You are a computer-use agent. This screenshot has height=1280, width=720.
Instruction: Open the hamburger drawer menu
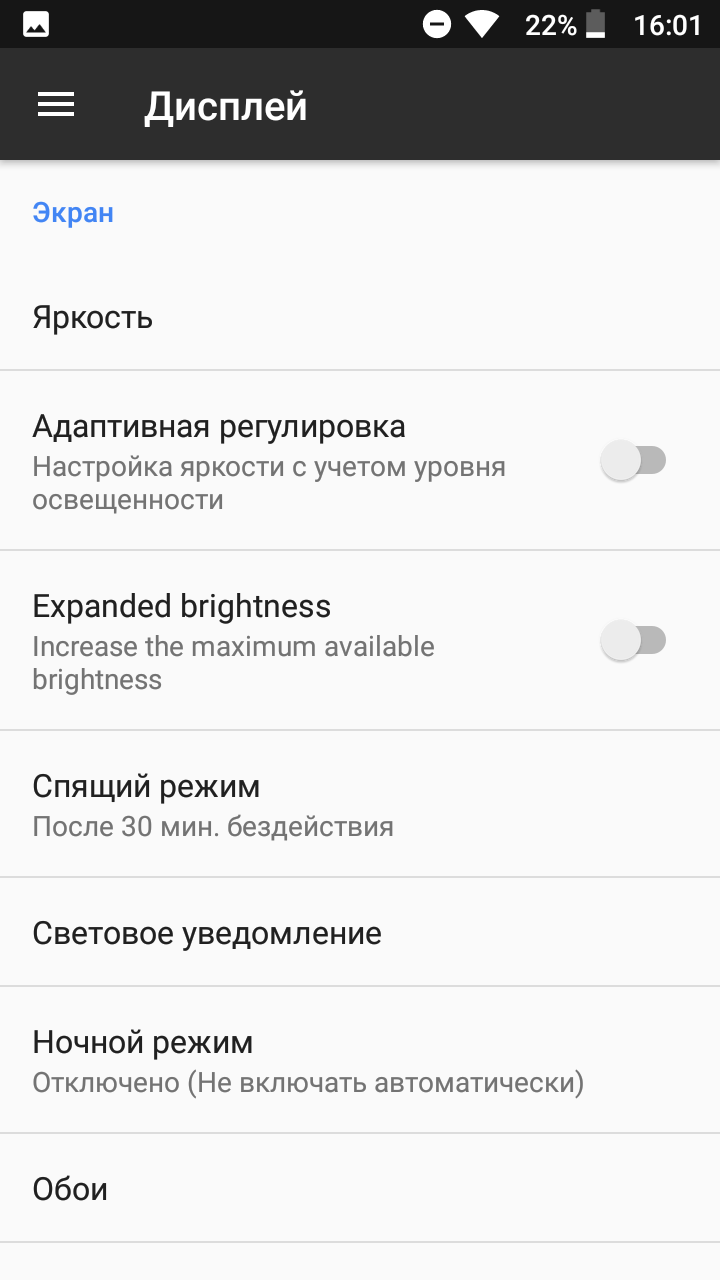56,105
